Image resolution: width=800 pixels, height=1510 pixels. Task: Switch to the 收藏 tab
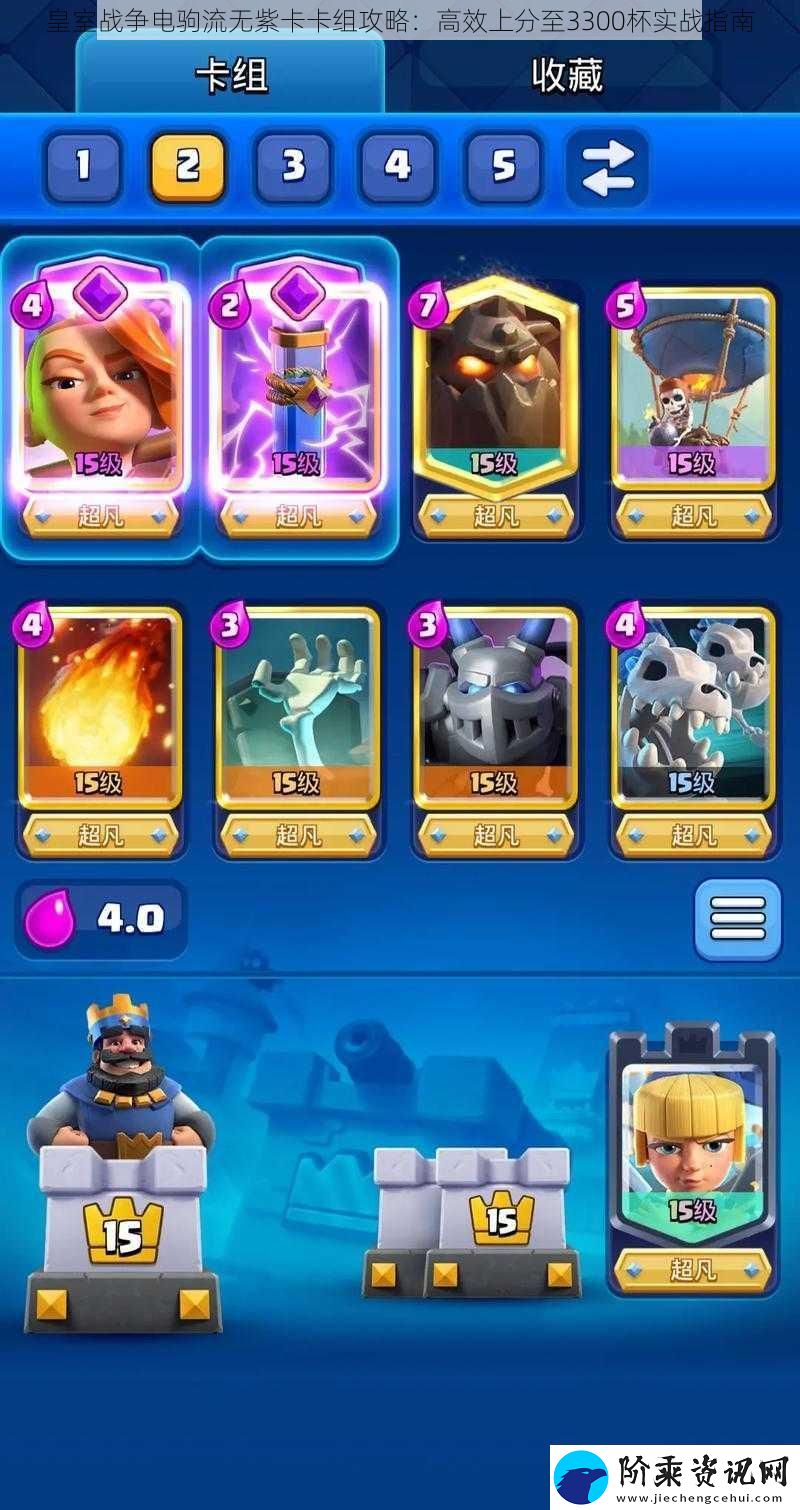coord(566,76)
